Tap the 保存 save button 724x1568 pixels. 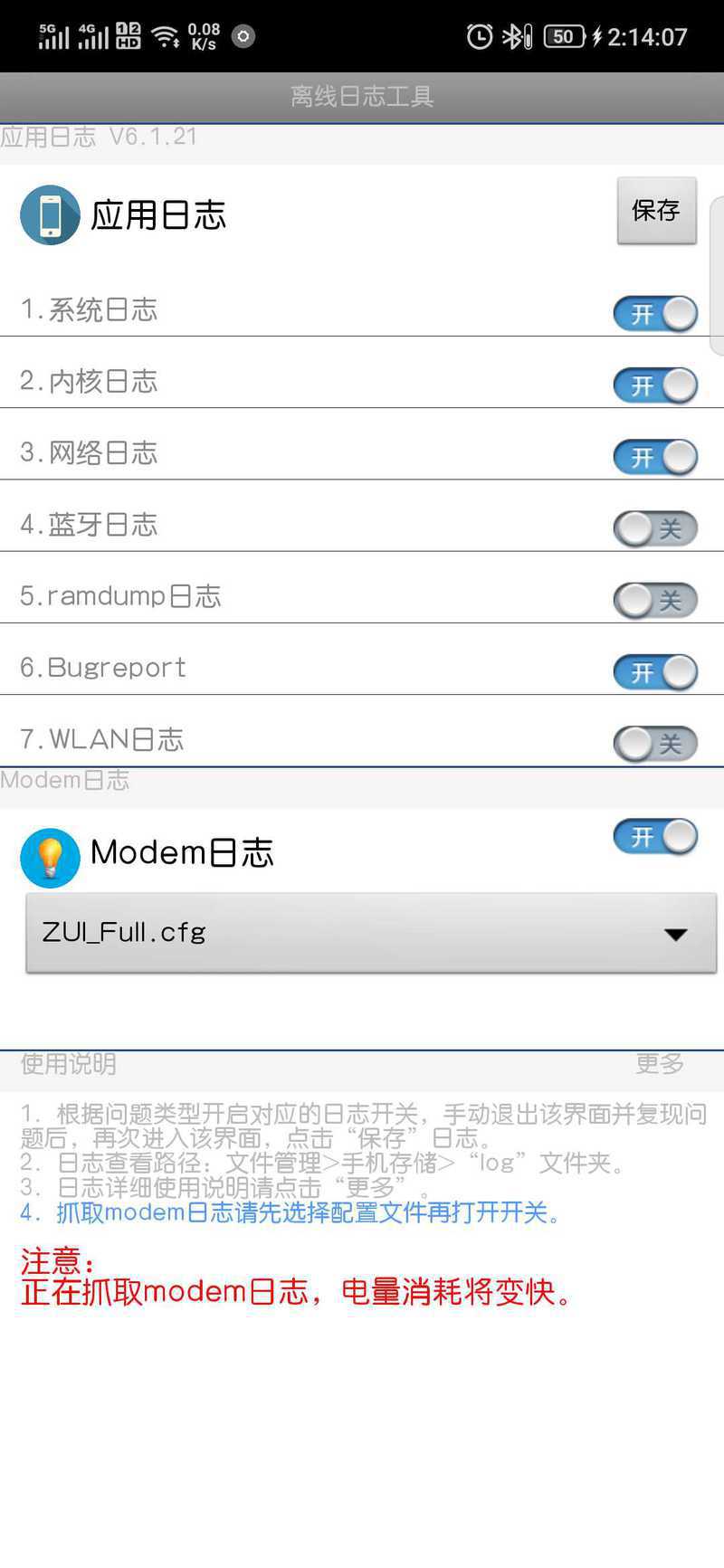656,211
